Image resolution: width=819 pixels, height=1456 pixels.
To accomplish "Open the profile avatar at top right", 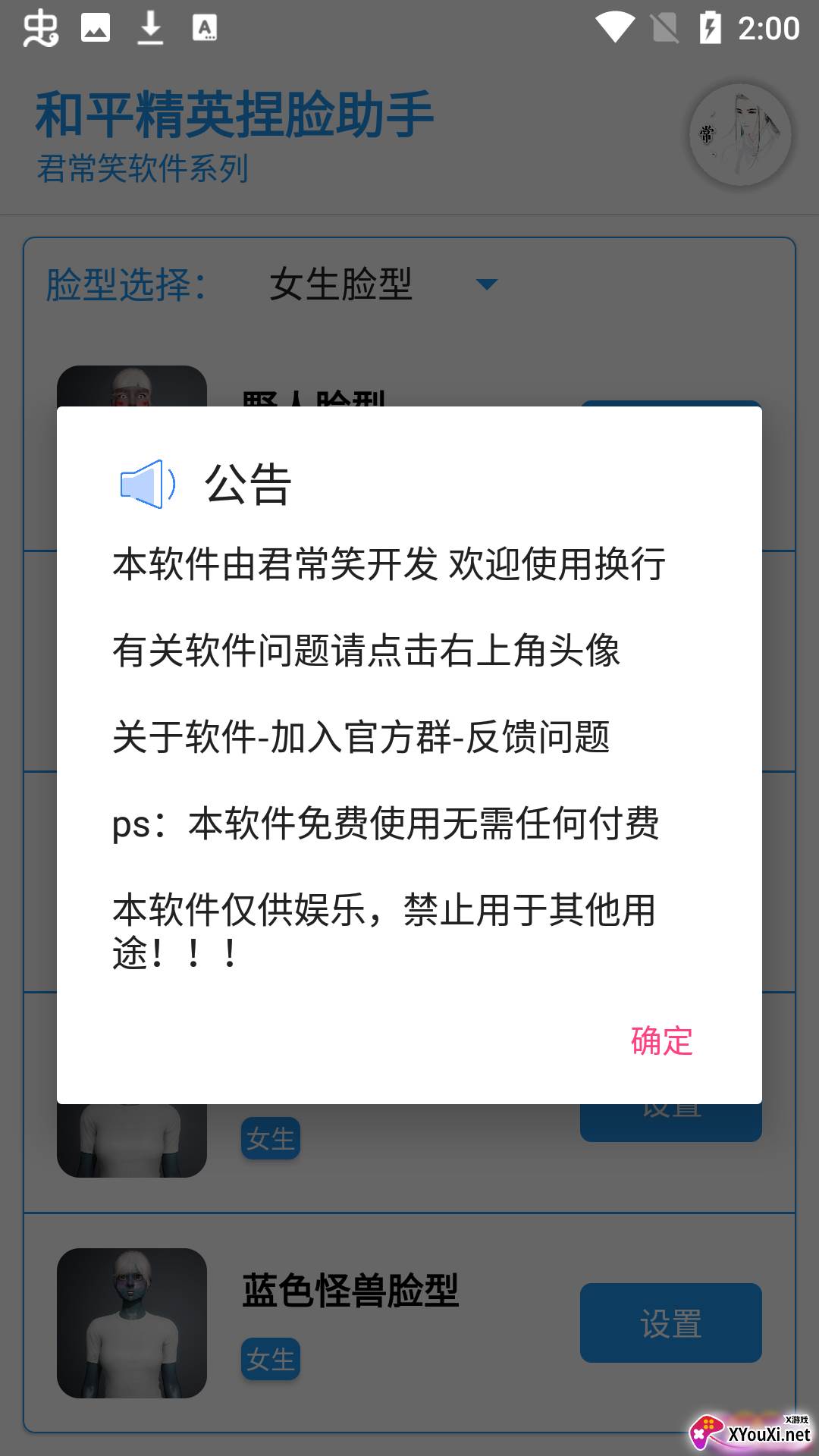I will [x=740, y=136].
